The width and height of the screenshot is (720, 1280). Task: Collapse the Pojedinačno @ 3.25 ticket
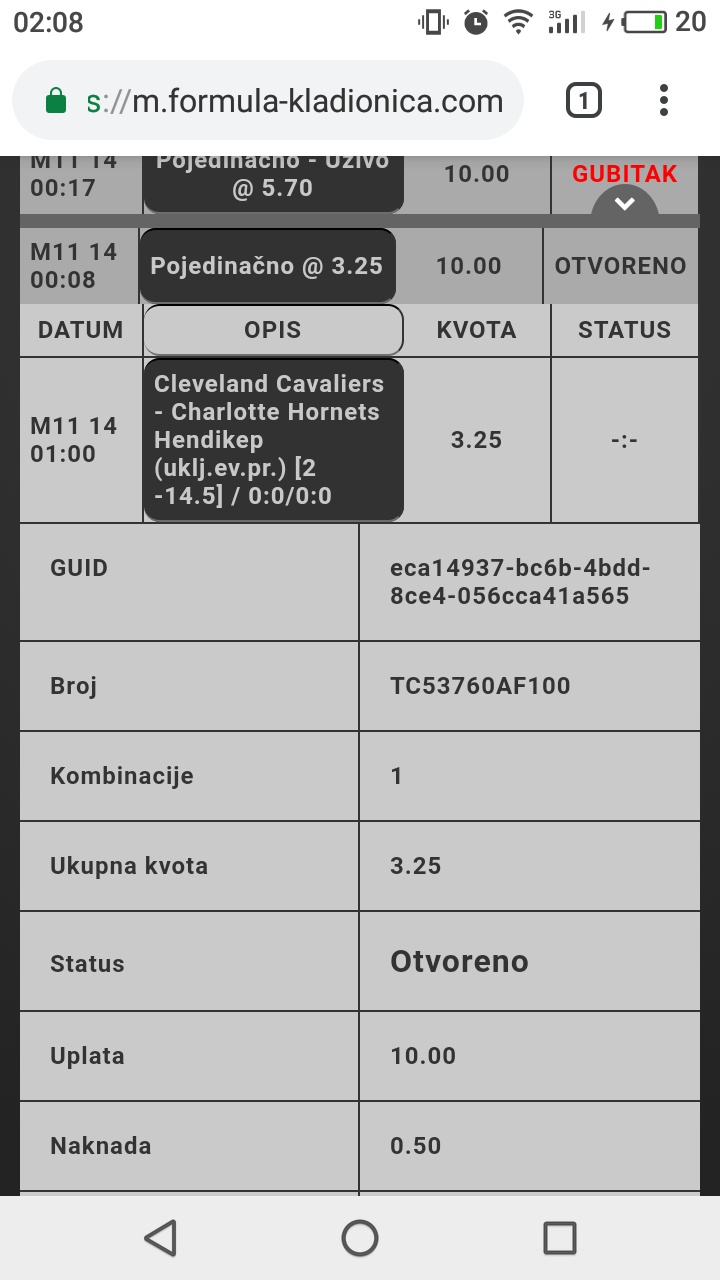coord(267,266)
